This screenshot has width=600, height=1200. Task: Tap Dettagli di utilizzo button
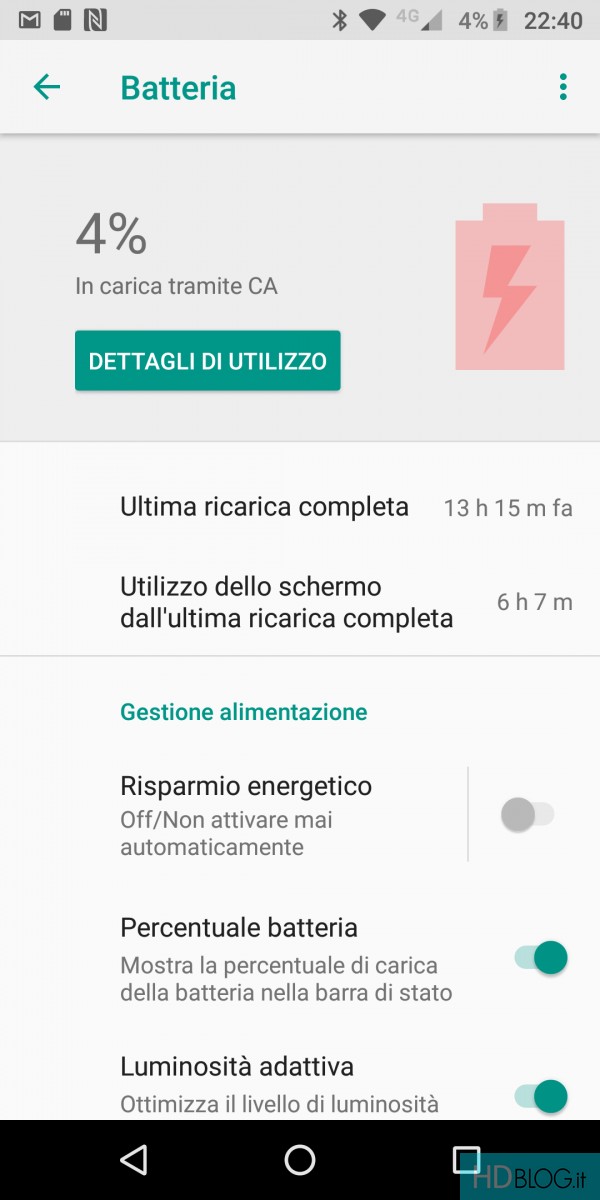point(208,361)
